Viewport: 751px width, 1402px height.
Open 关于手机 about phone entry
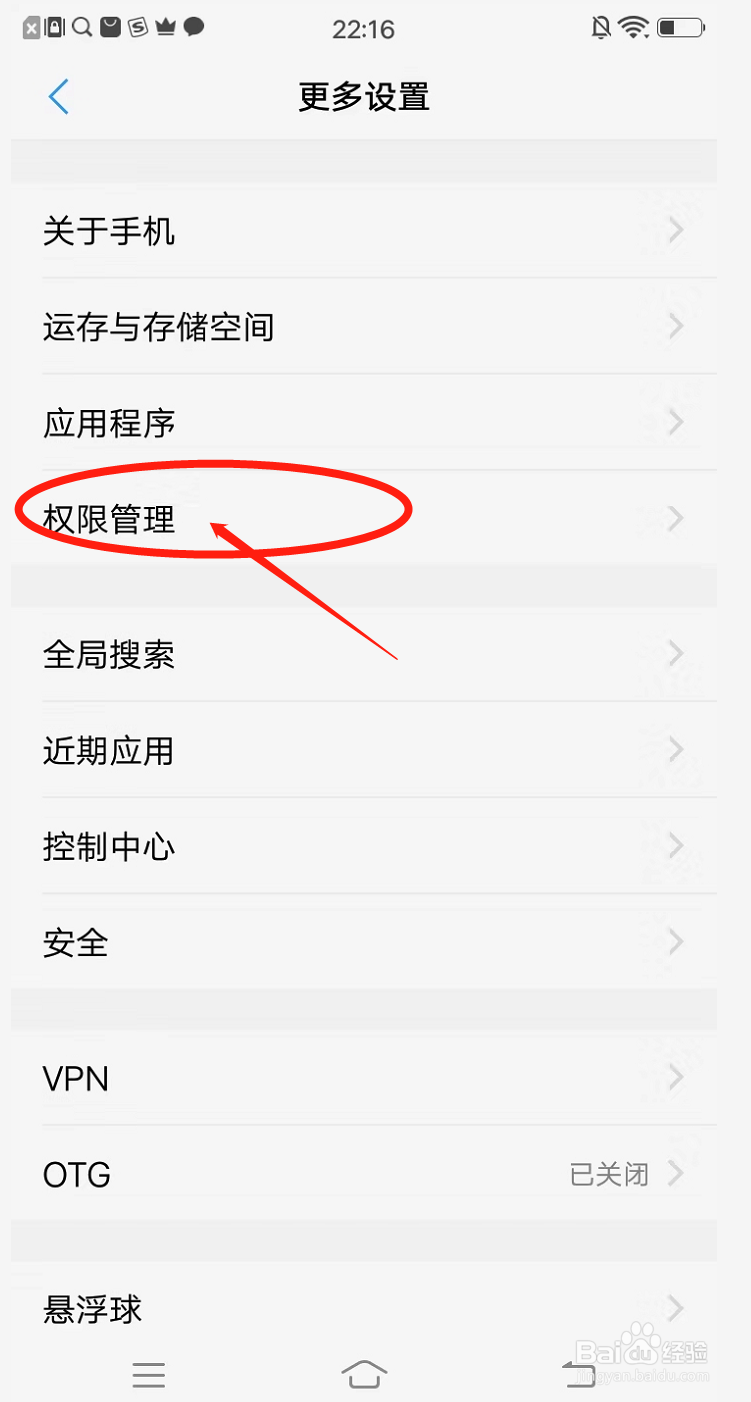pyautogui.click(x=109, y=231)
